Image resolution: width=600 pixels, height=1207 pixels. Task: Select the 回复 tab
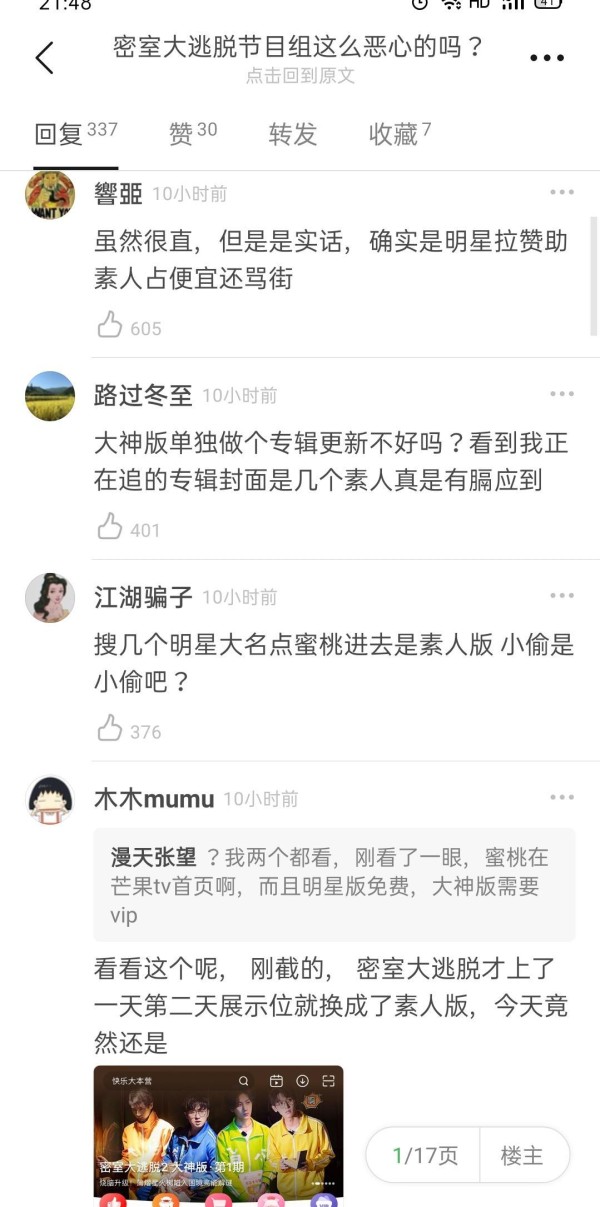[76, 133]
